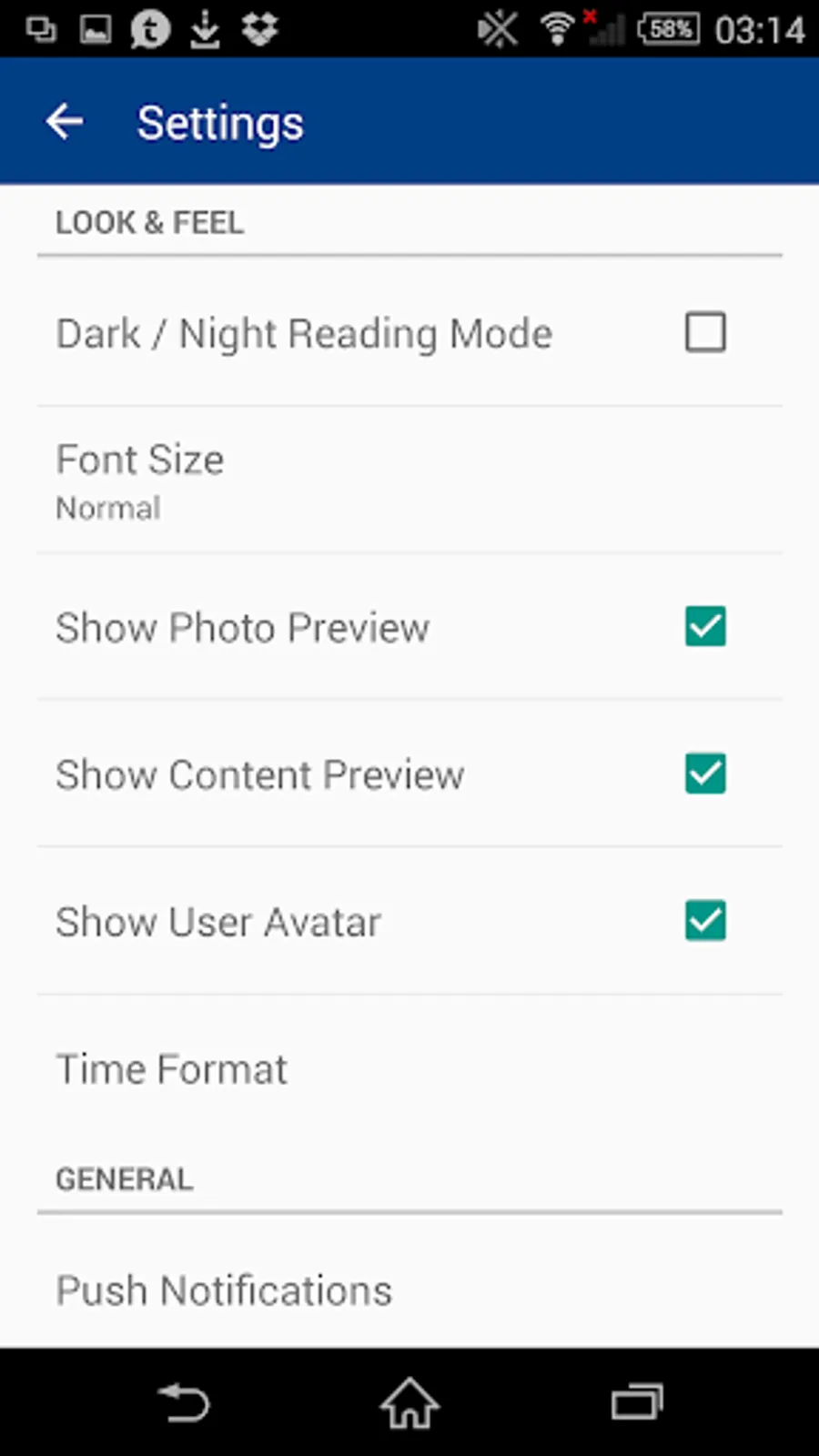Tap the system home button
Image resolution: width=819 pixels, height=1456 pixels.
(409, 1402)
